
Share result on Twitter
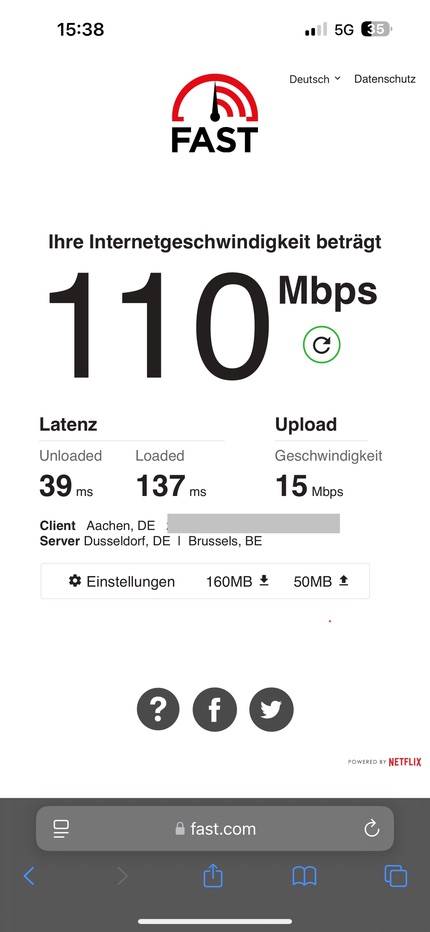[x=271, y=709]
